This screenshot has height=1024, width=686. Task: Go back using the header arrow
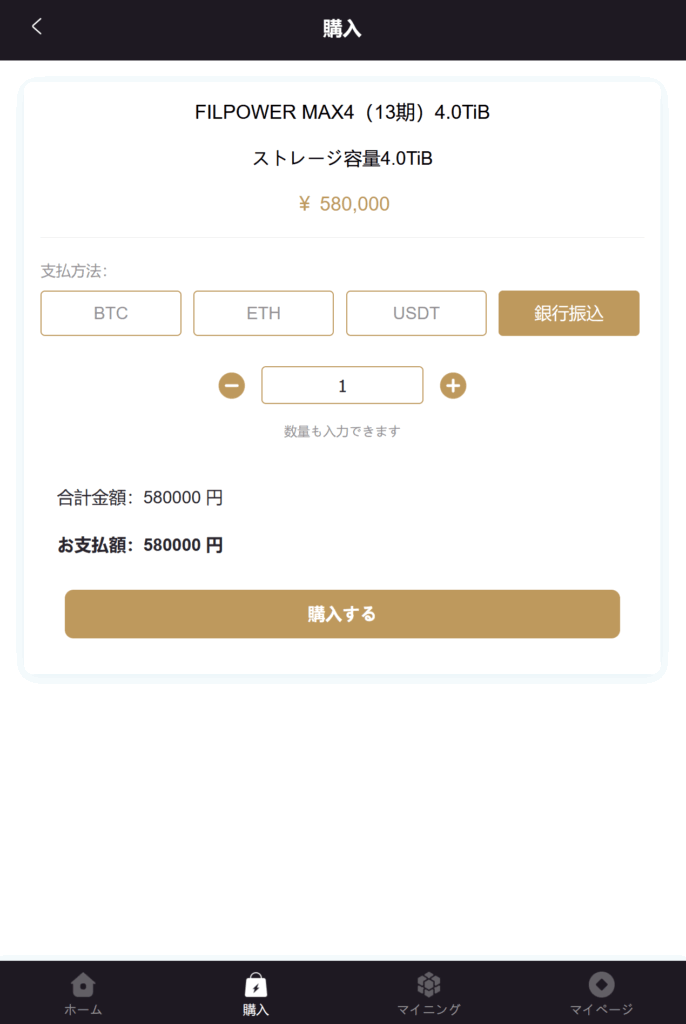coord(37,27)
